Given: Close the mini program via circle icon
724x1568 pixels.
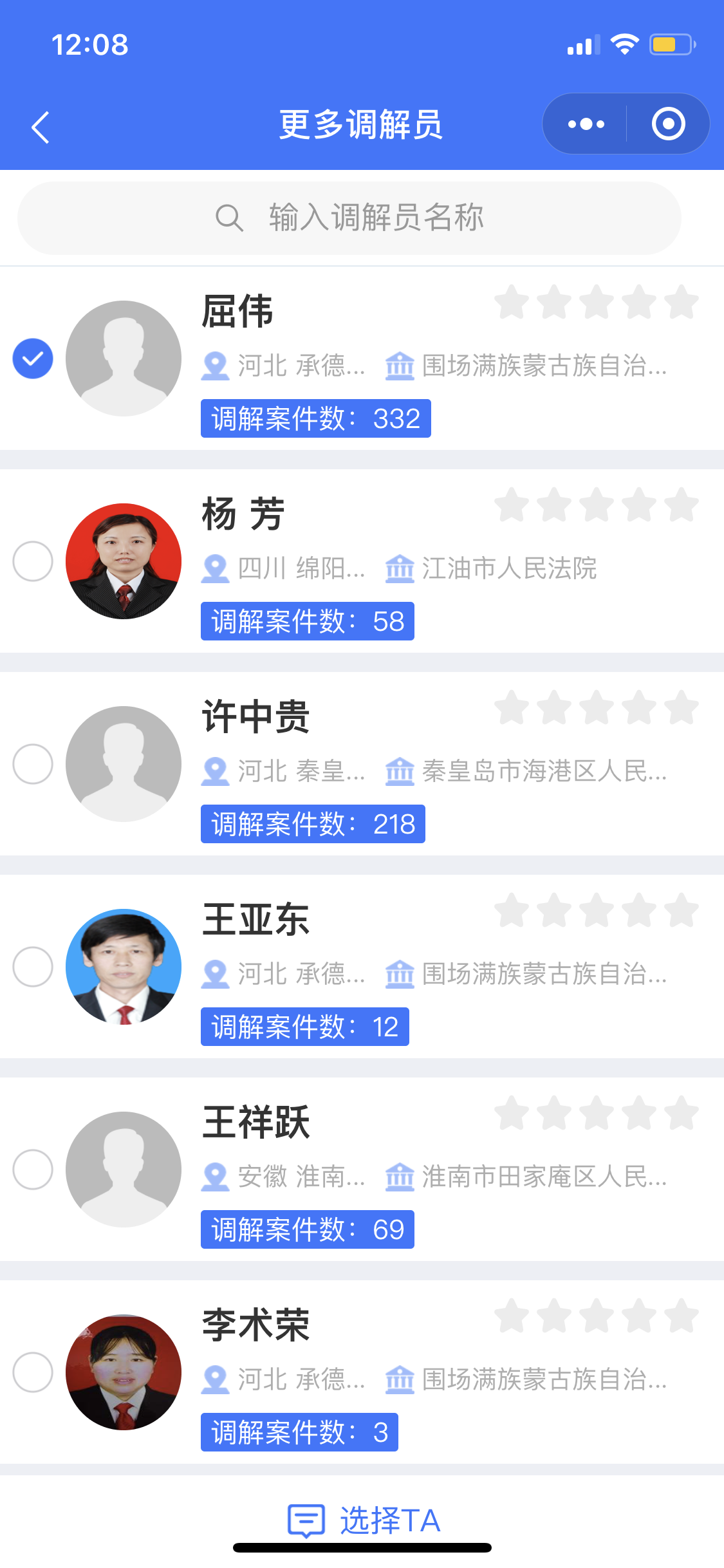Looking at the screenshot, I should (x=668, y=124).
